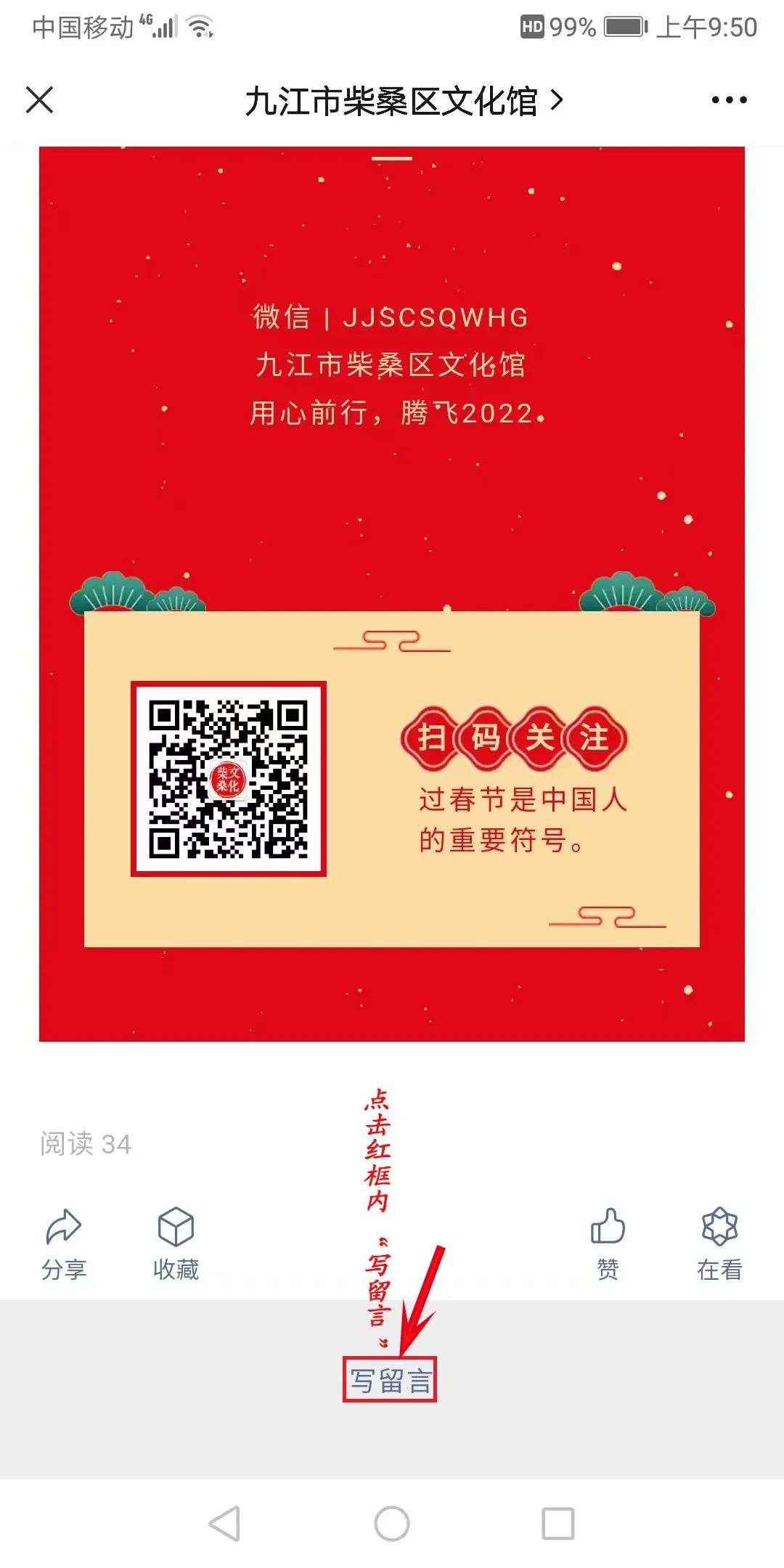
Task: Open 九江市柴桑区文化馆 account page from title
Action: point(403,101)
